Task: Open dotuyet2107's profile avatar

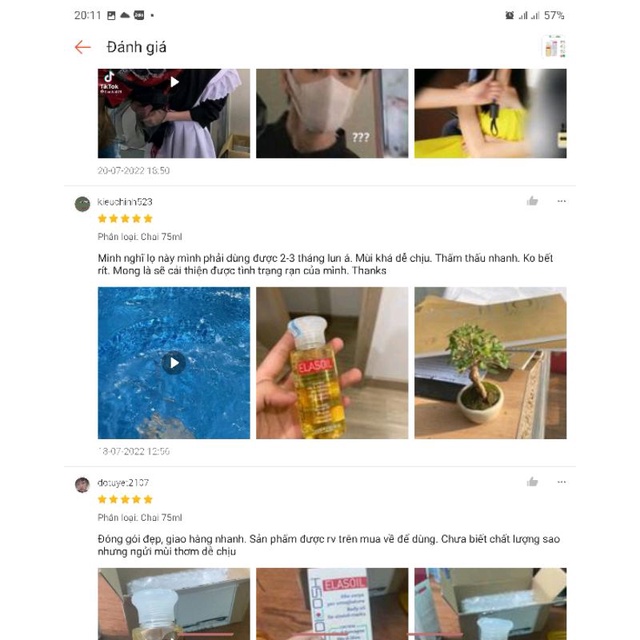Action: click(x=82, y=485)
